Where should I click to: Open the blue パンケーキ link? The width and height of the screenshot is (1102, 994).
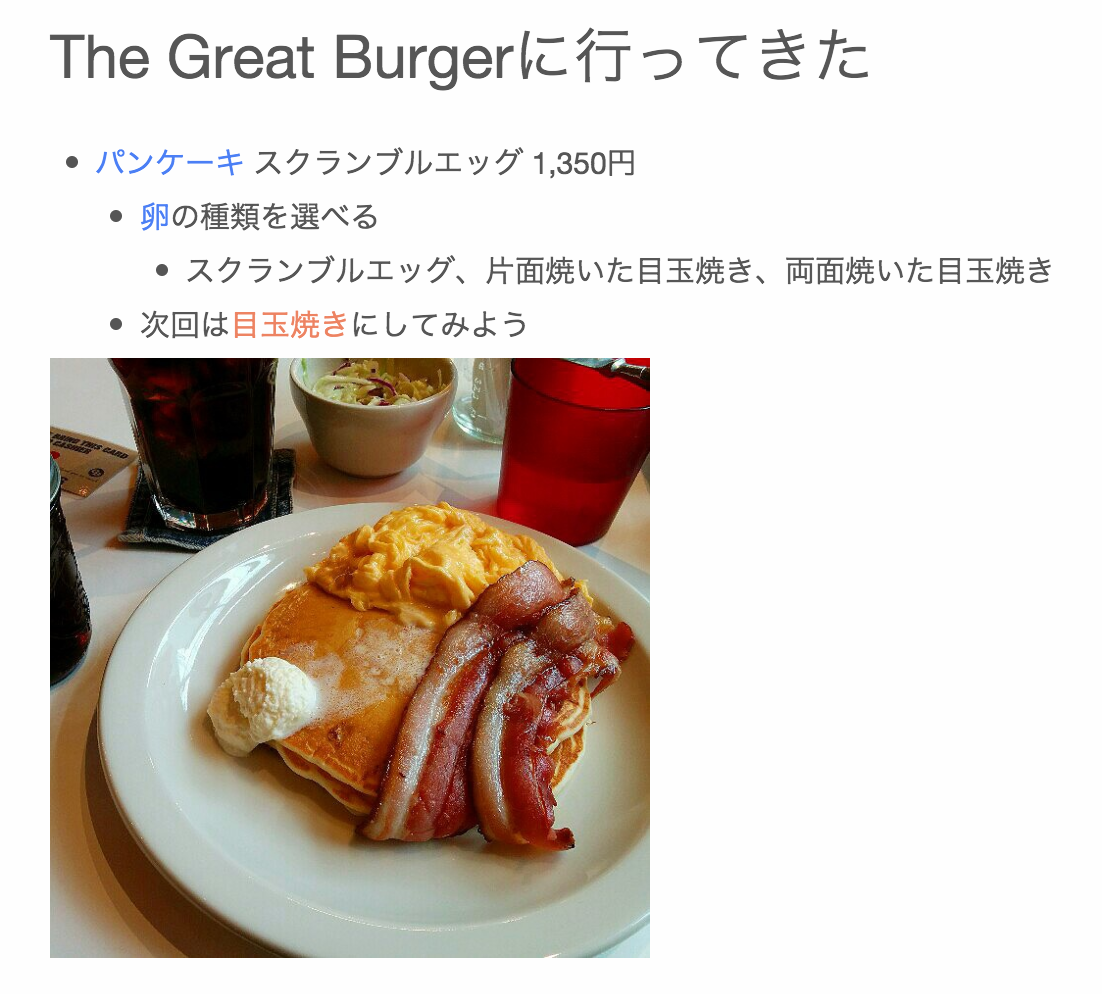pos(170,162)
